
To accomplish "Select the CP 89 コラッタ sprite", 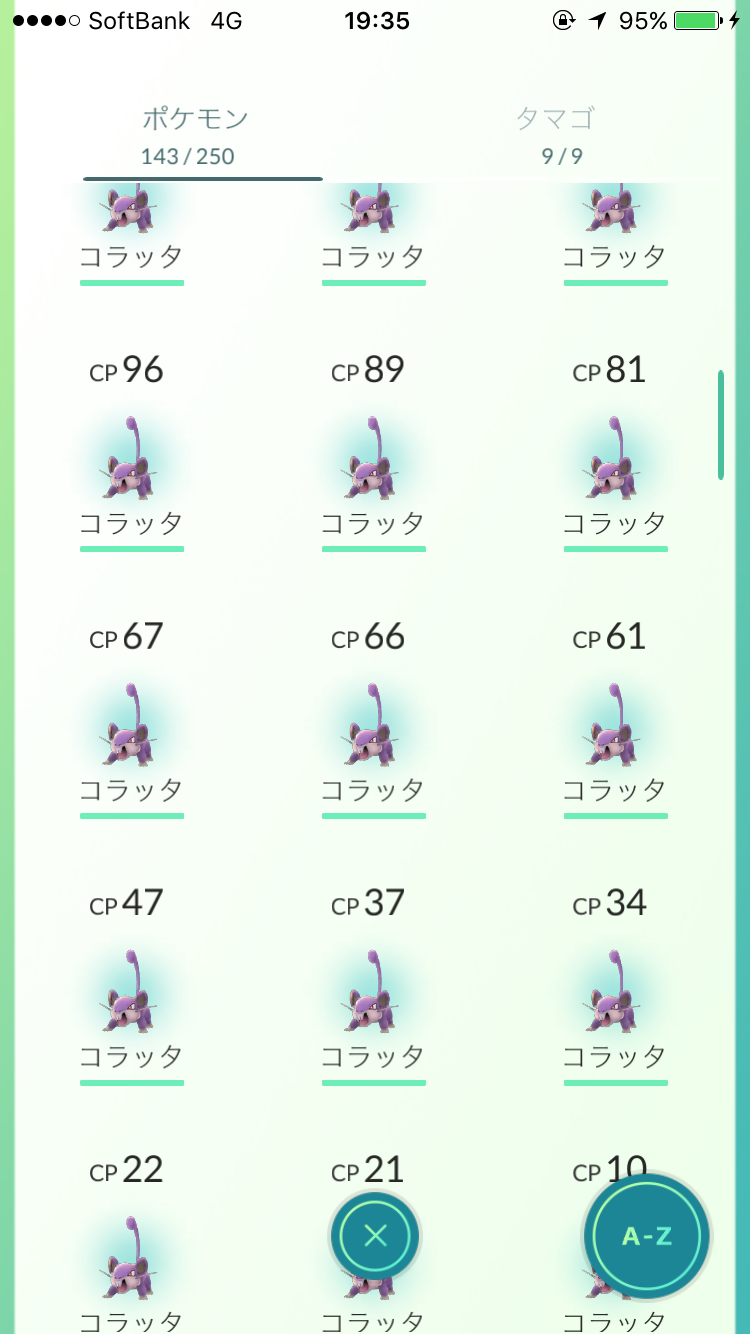I will 373,460.
